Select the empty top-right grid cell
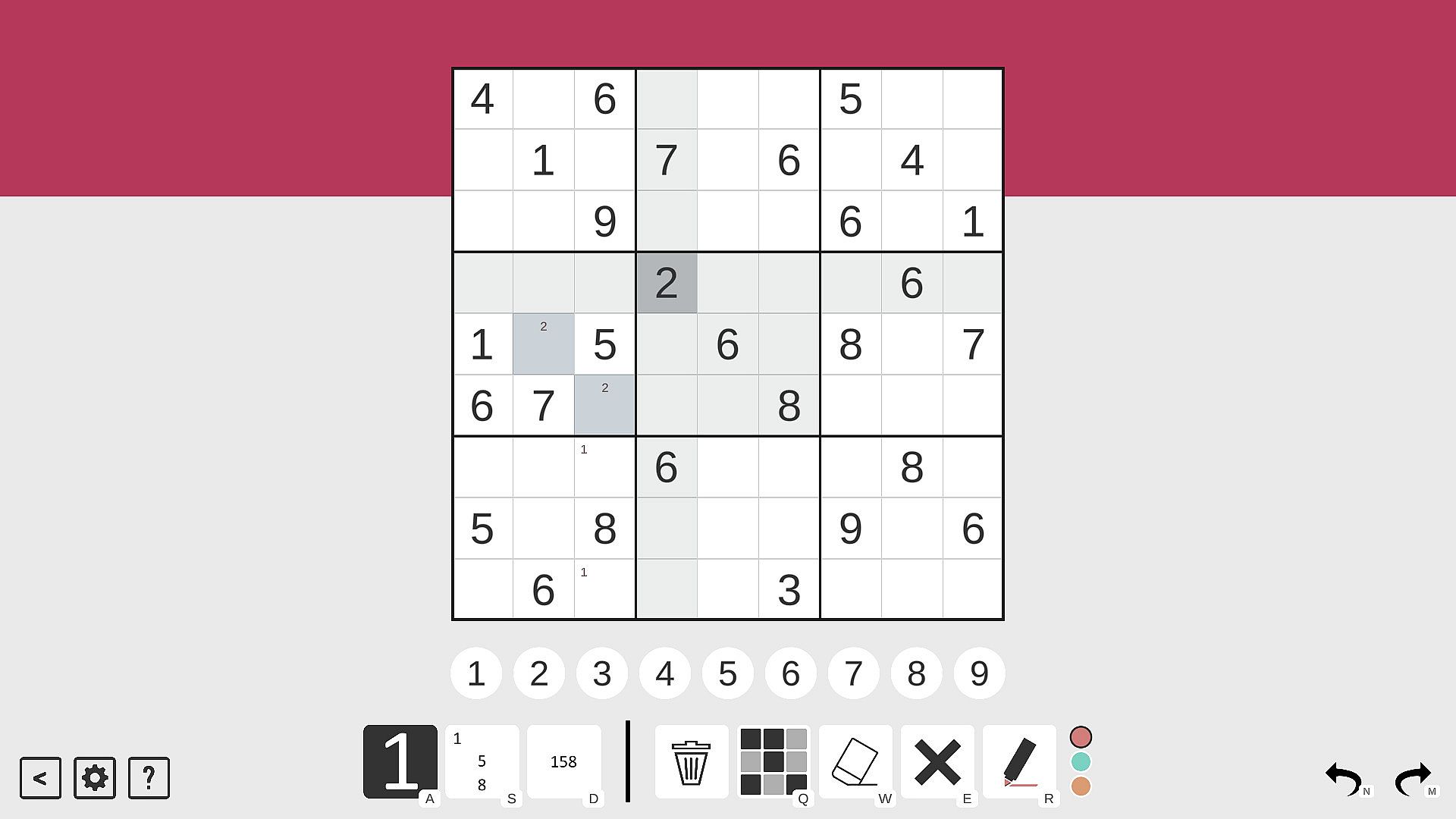This screenshot has height=819, width=1456. pos(973,99)
